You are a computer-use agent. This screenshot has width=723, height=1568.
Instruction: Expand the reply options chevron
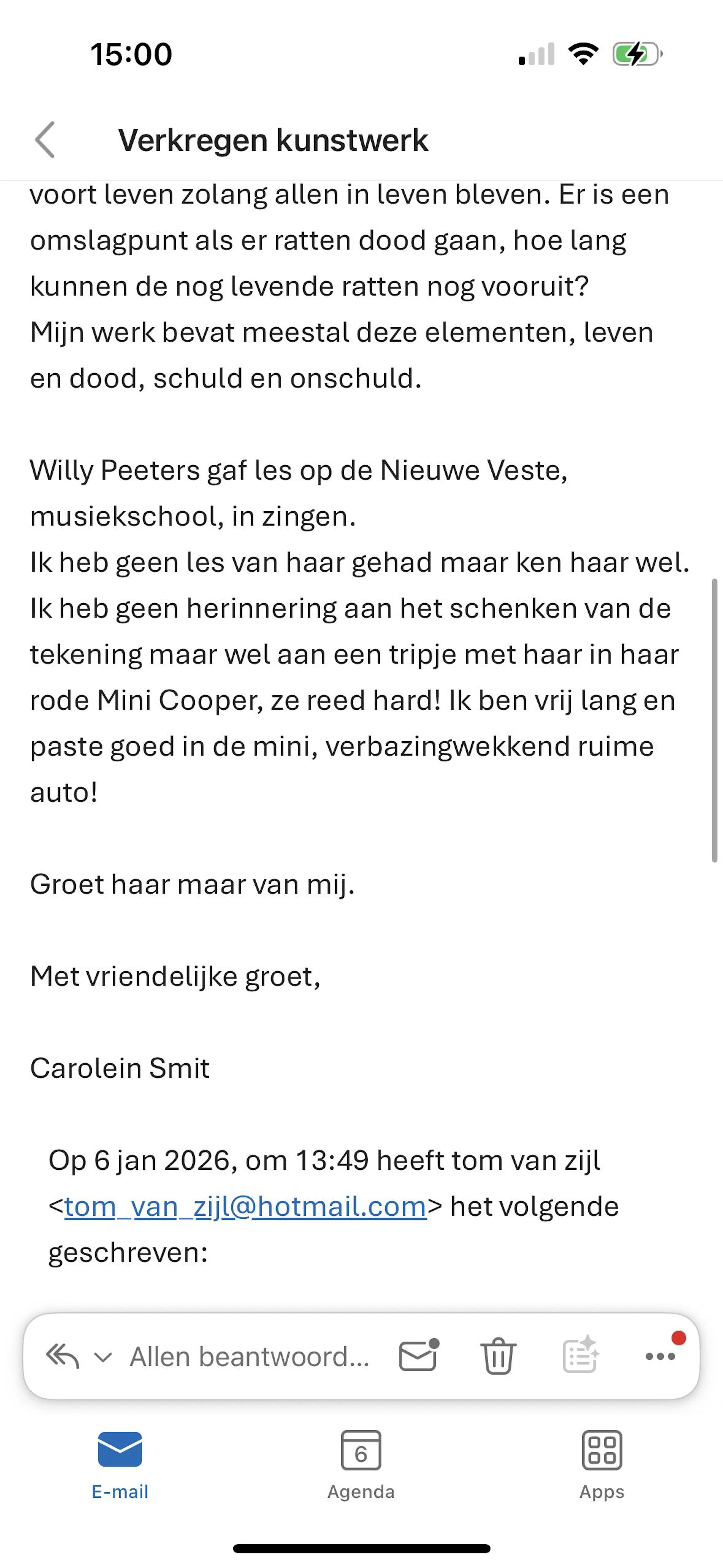[x=103, y=1357]
